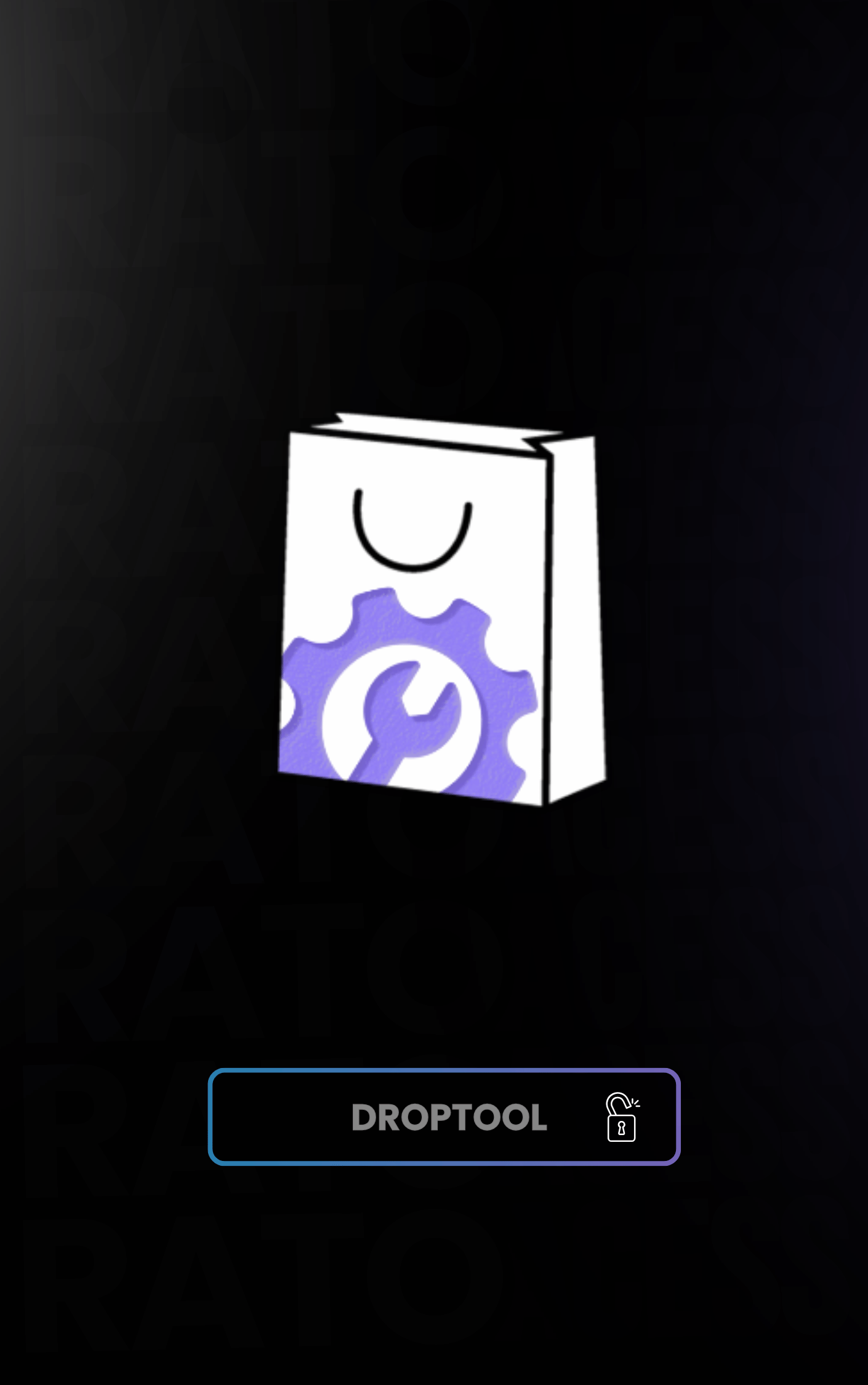Tap the DROPTOOL unlock button
Viewport: 868px width, 1385px height.
point(444,1117)
